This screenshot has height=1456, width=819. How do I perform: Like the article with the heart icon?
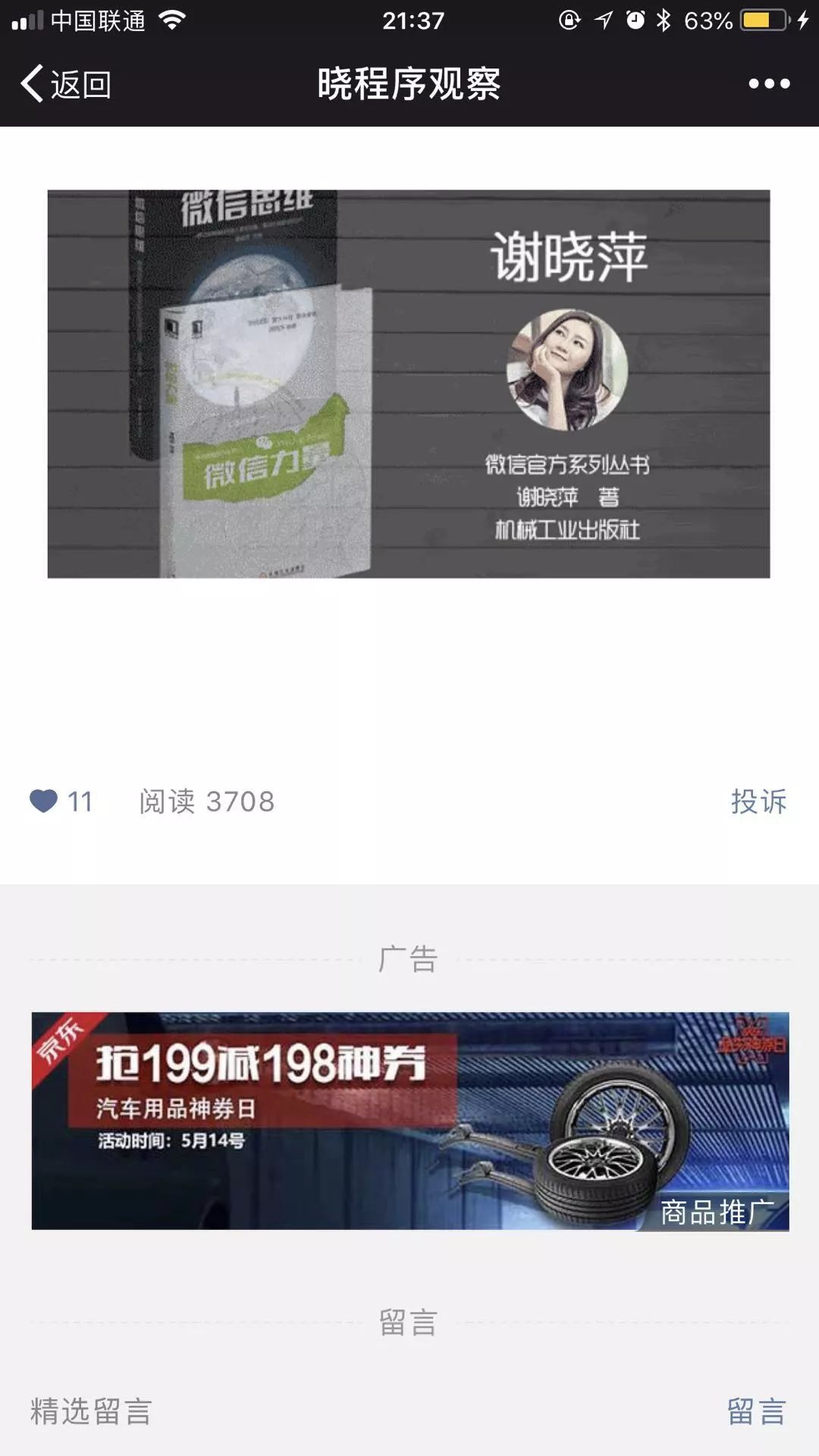pos(44,801)
